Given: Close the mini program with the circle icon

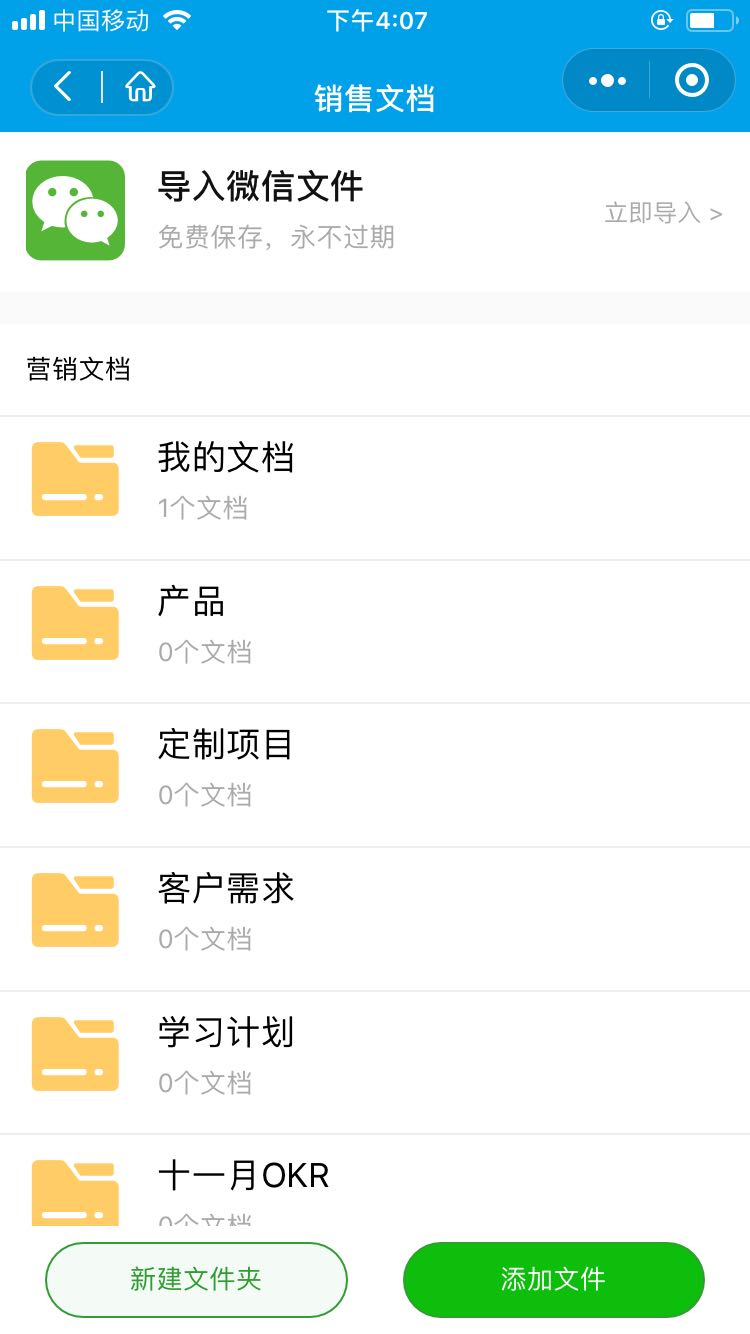Looking at the screenshot, I should (x=692, y=81).
